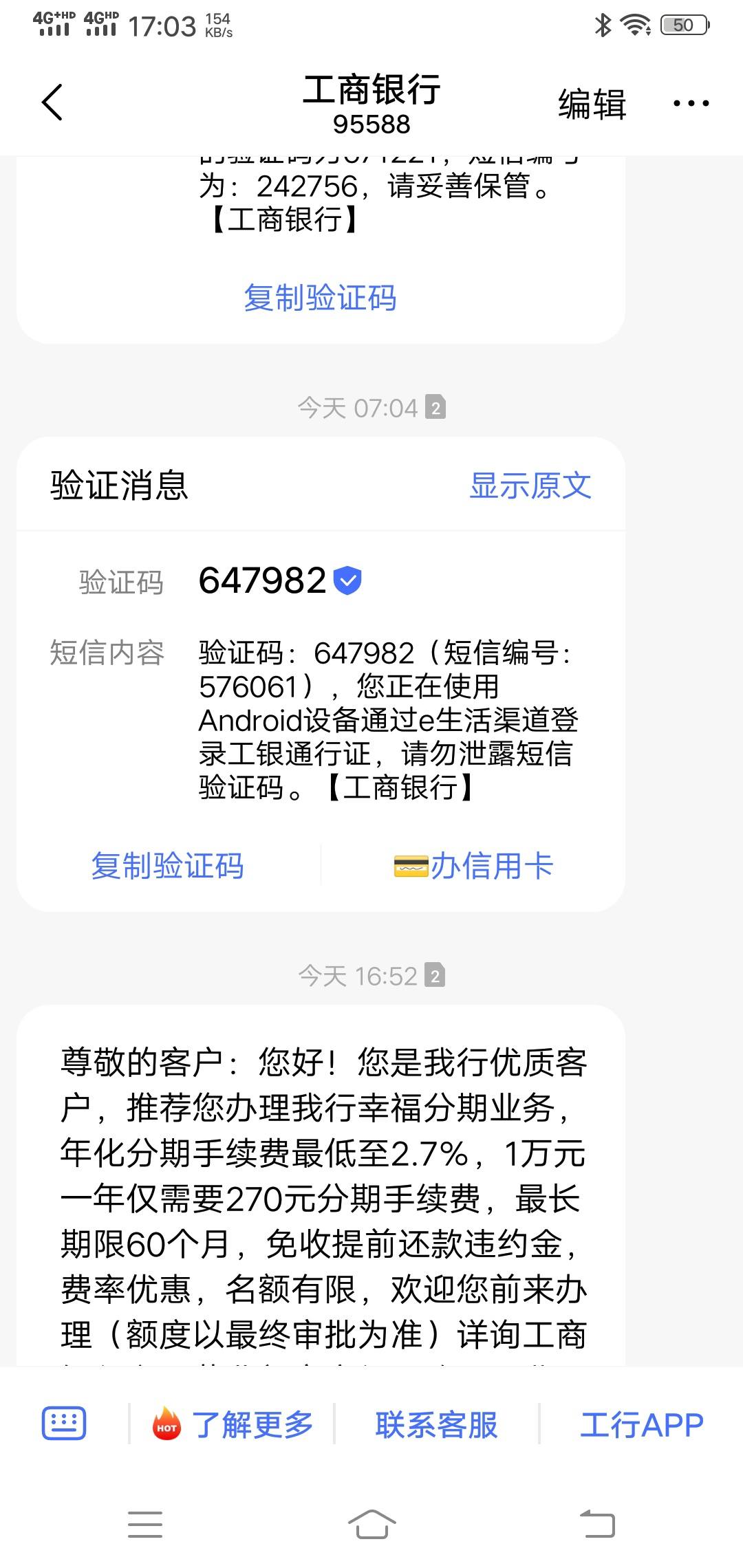Screen dimensions: 743x1568
Task: Open 联系客服 from the bottom menu
Action: point(437,1423)
